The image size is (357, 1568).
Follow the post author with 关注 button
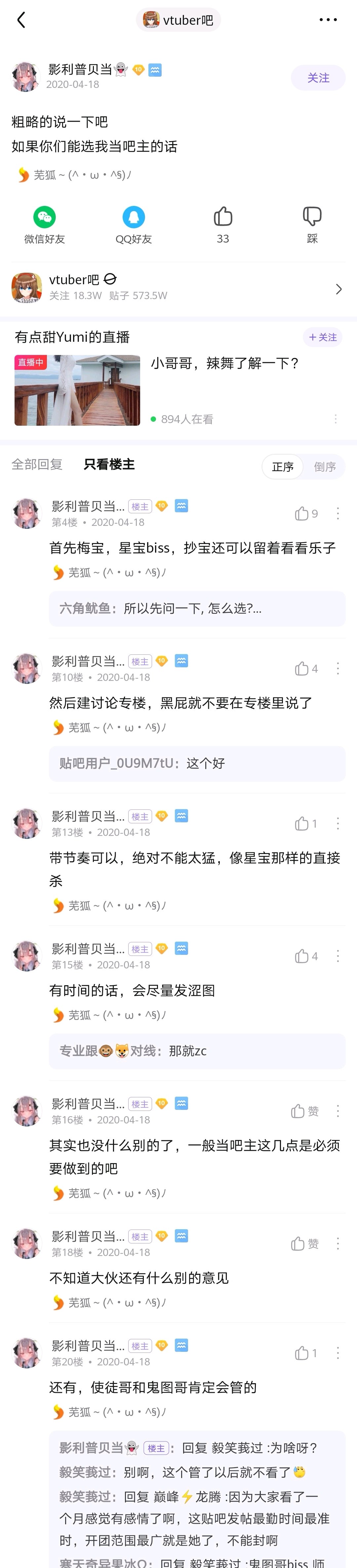318,78
